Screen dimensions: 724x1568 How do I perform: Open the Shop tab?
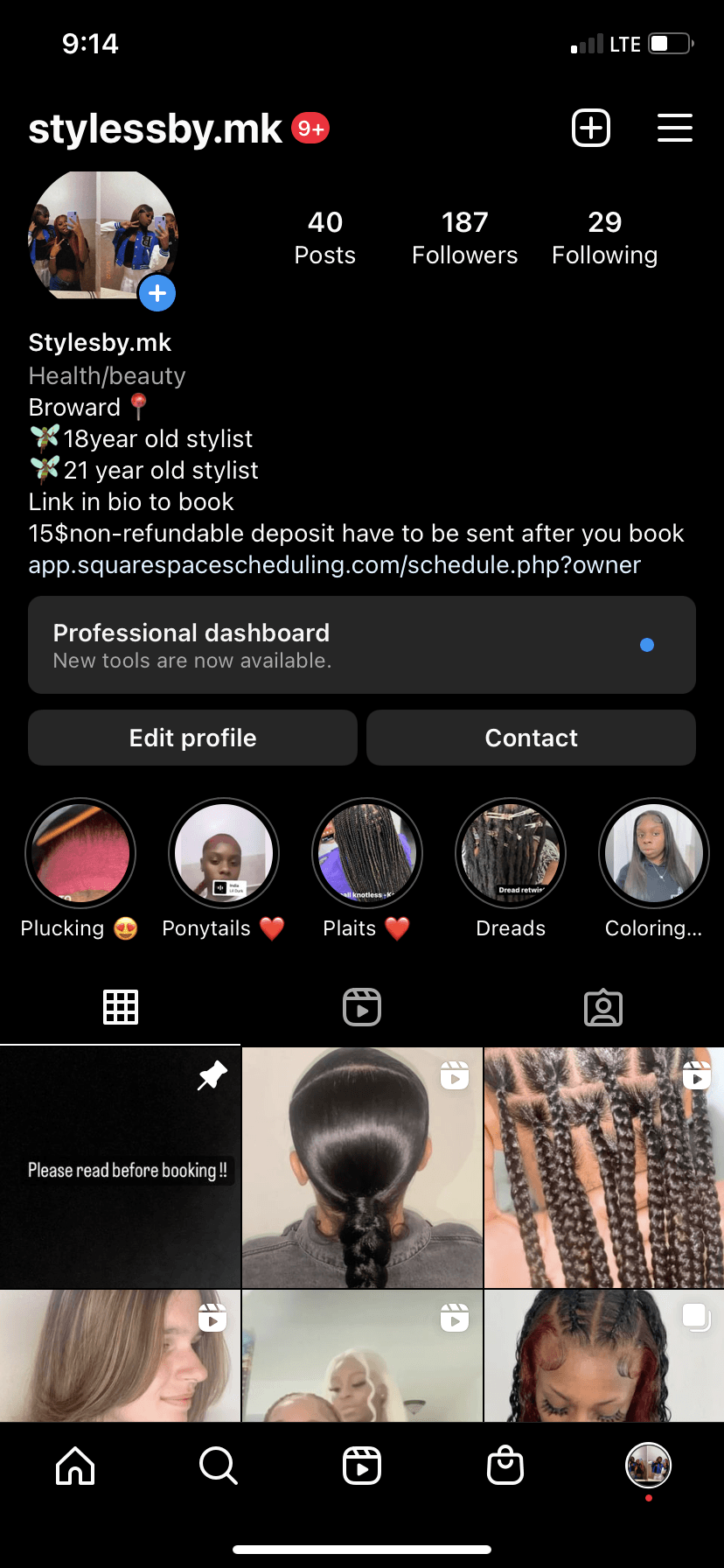(x=505, y=1465)
